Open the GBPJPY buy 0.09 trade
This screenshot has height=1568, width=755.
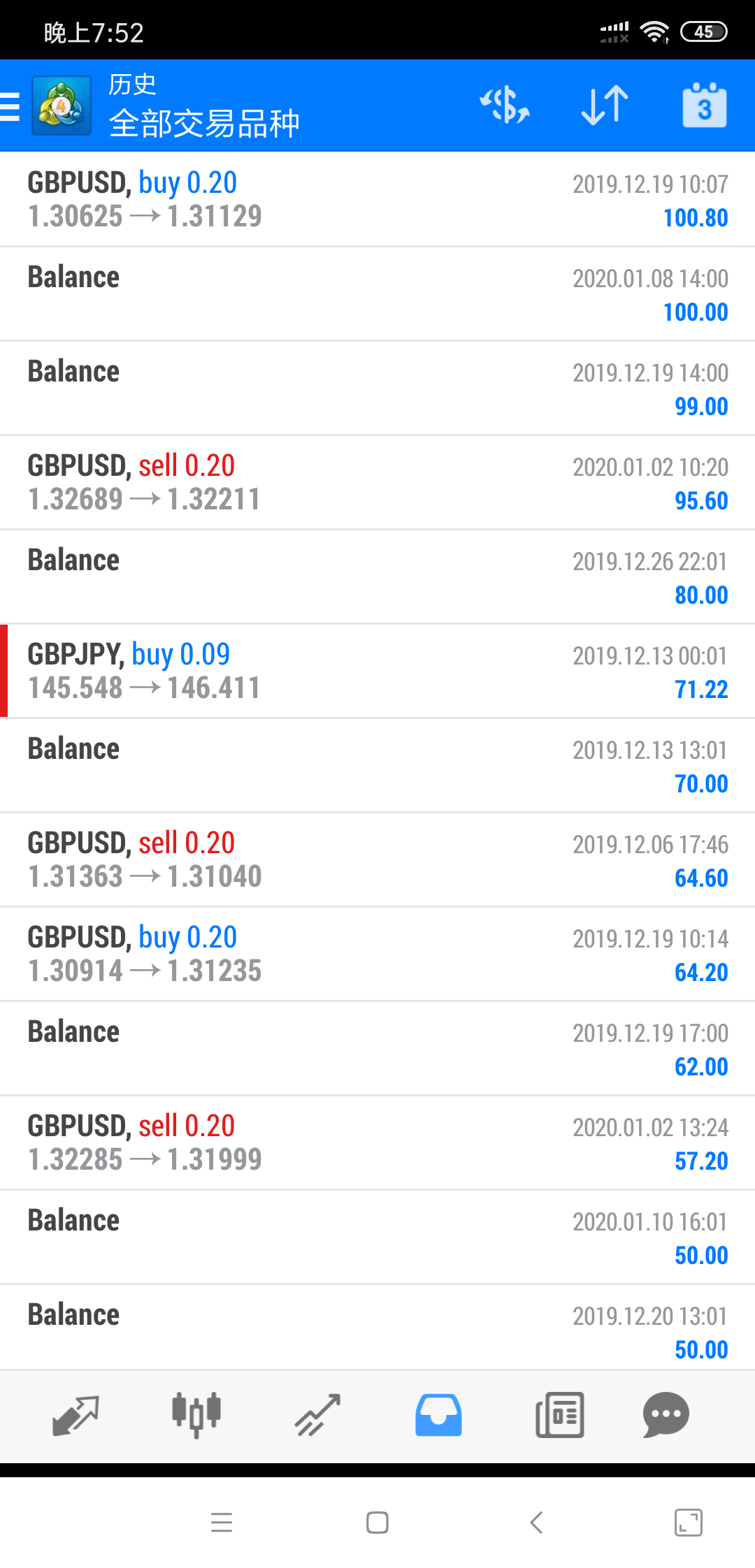pyautogui.click(x=377, y=671)
